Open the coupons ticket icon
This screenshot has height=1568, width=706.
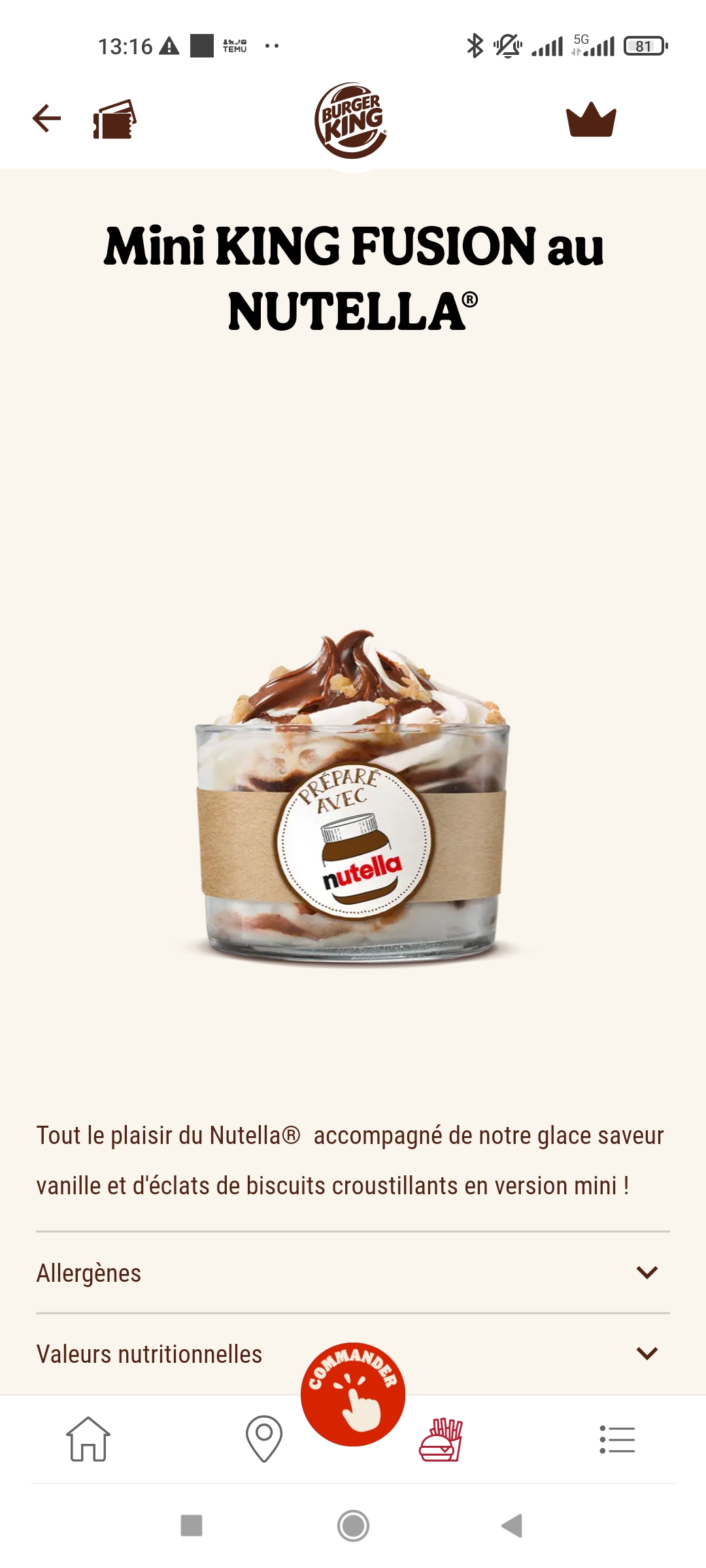click(114, 120)
